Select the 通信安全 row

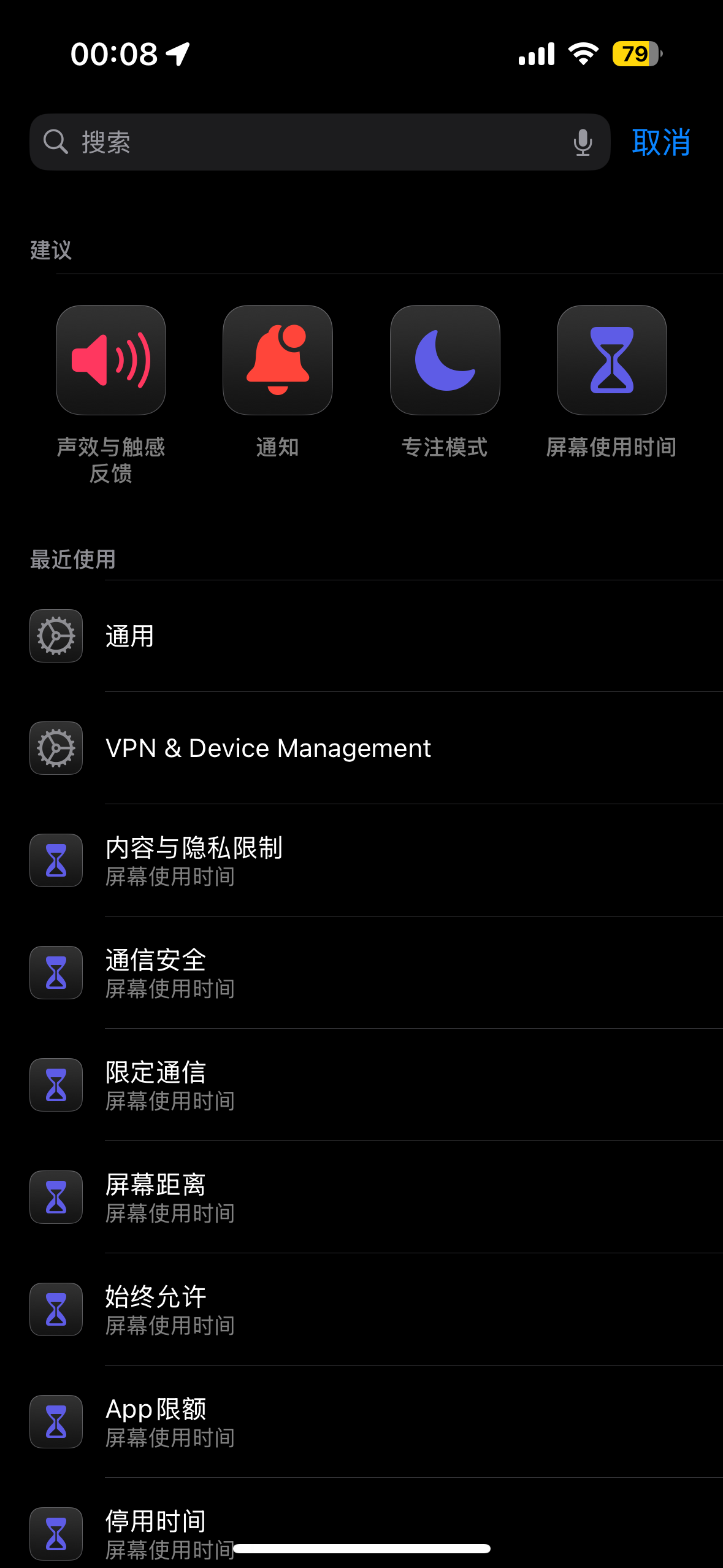[x=368, y=973]
